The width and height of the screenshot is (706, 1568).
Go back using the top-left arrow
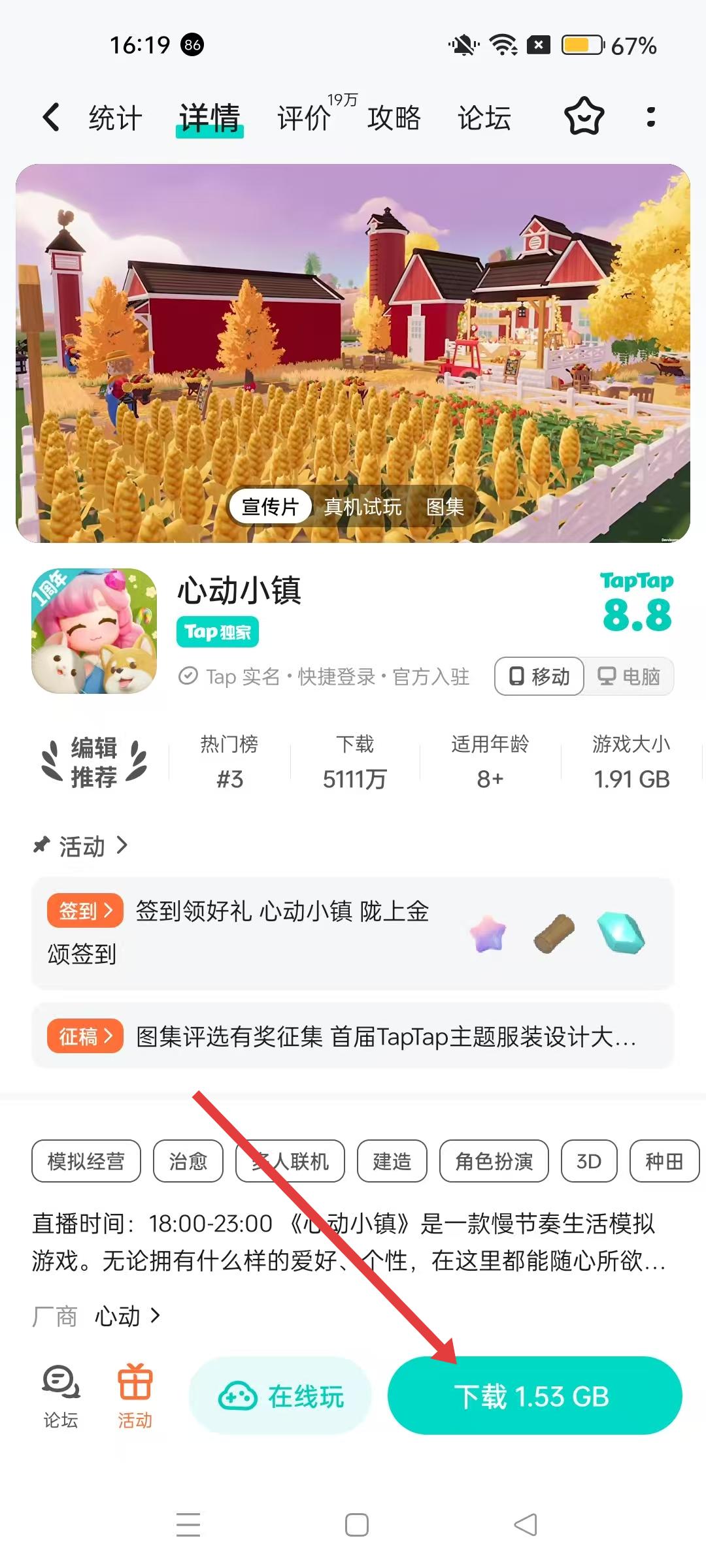(51, 118)
